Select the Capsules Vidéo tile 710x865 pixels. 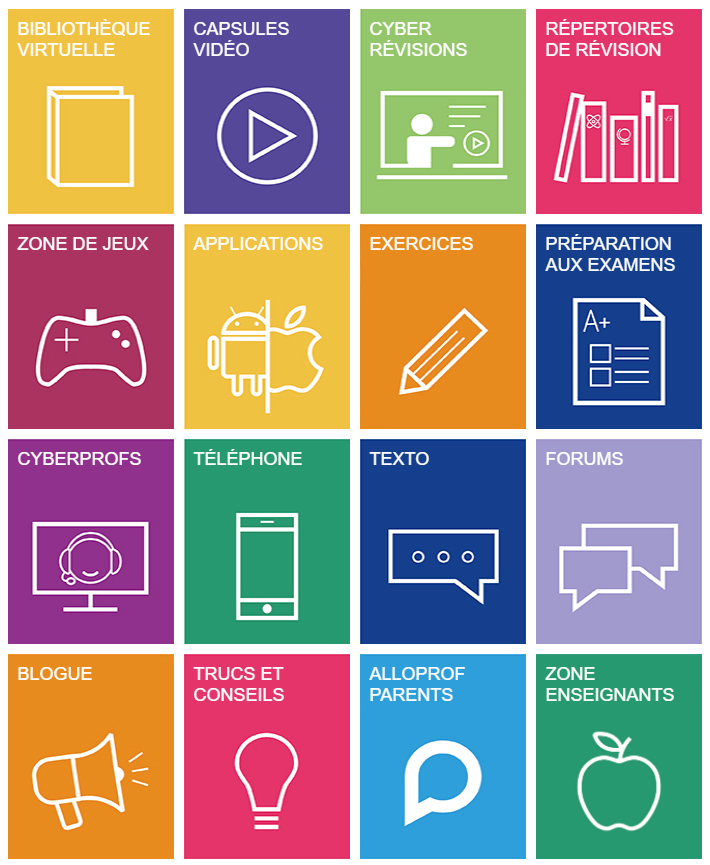[267, 112]
